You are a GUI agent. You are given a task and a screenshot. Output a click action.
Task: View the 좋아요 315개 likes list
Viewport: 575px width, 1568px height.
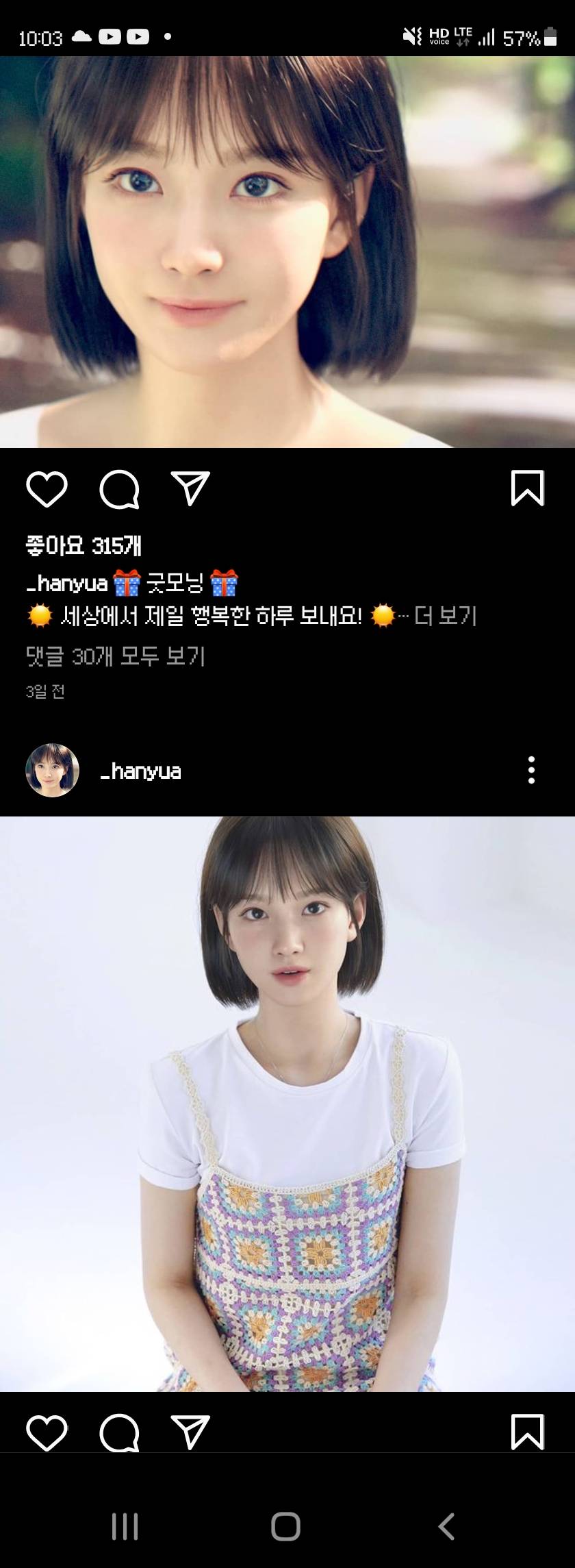(x=84, y=545)
